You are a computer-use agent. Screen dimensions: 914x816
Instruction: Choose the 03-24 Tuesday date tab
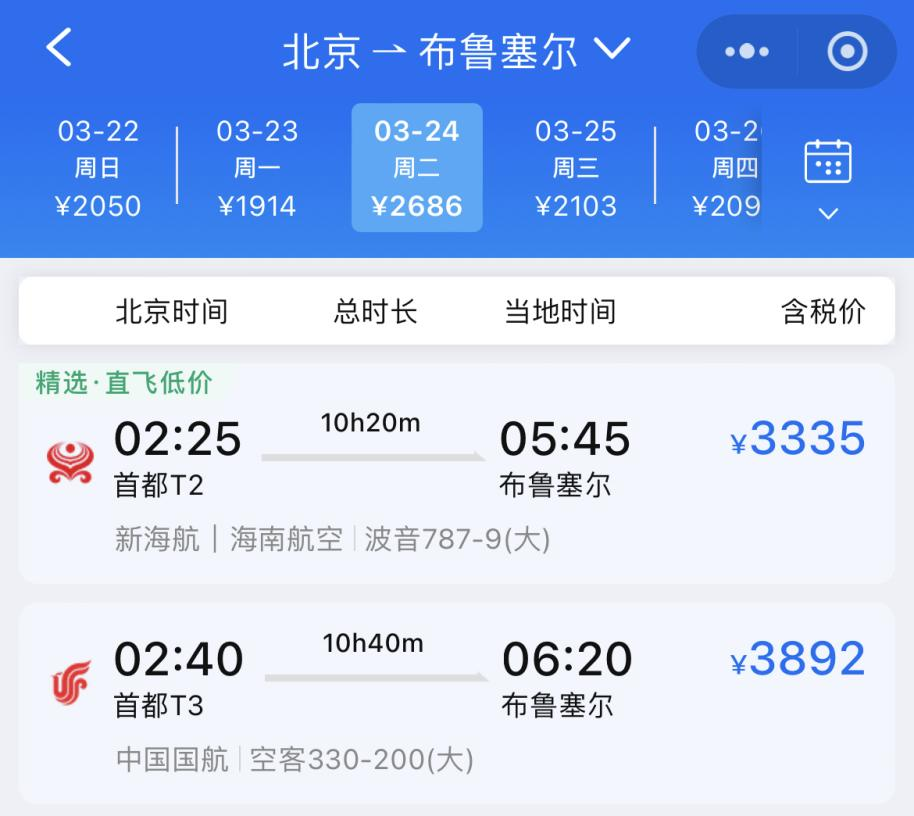[x=417, y=168]
